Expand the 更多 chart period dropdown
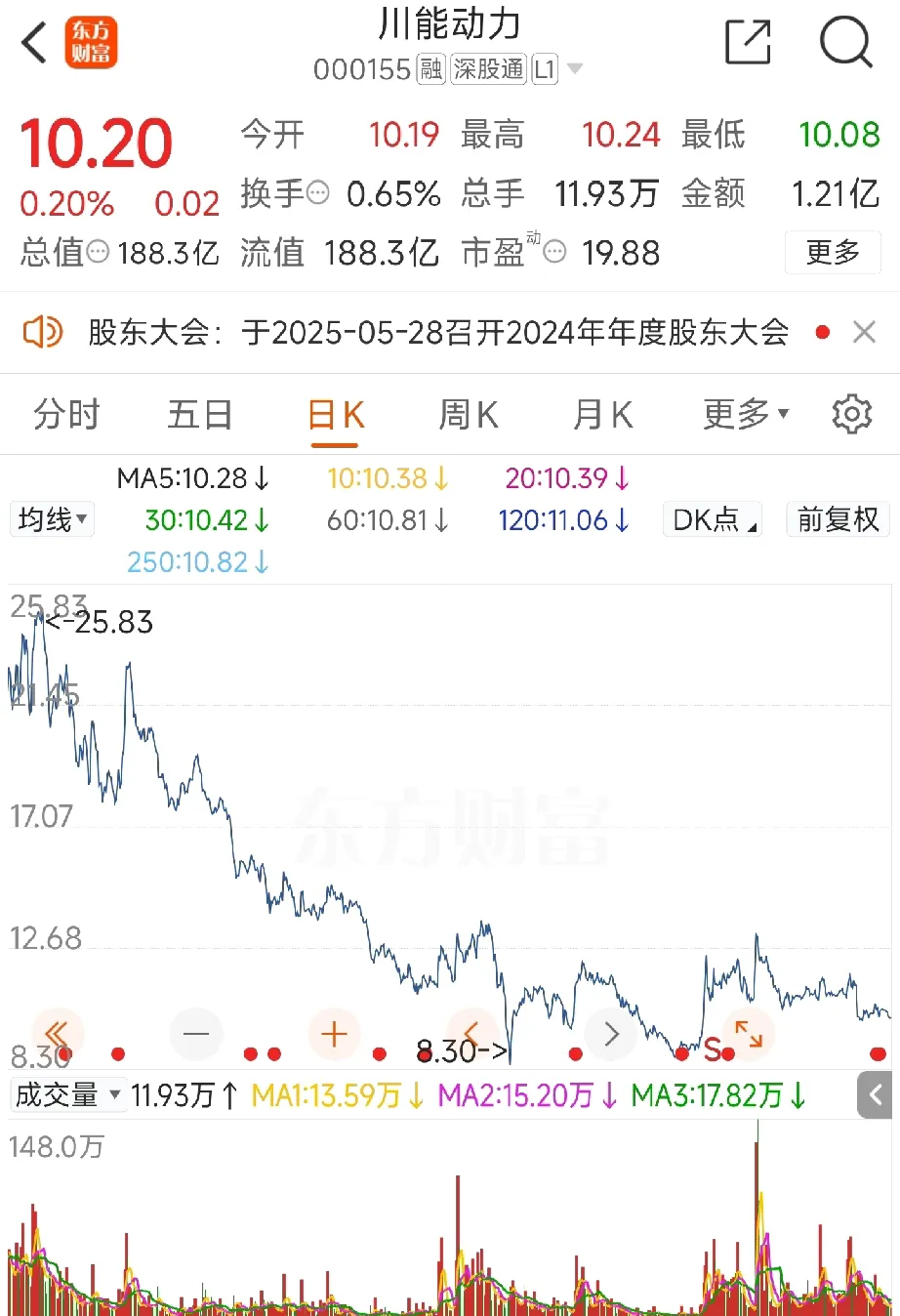900x1316 pixels. coord(746,415)
